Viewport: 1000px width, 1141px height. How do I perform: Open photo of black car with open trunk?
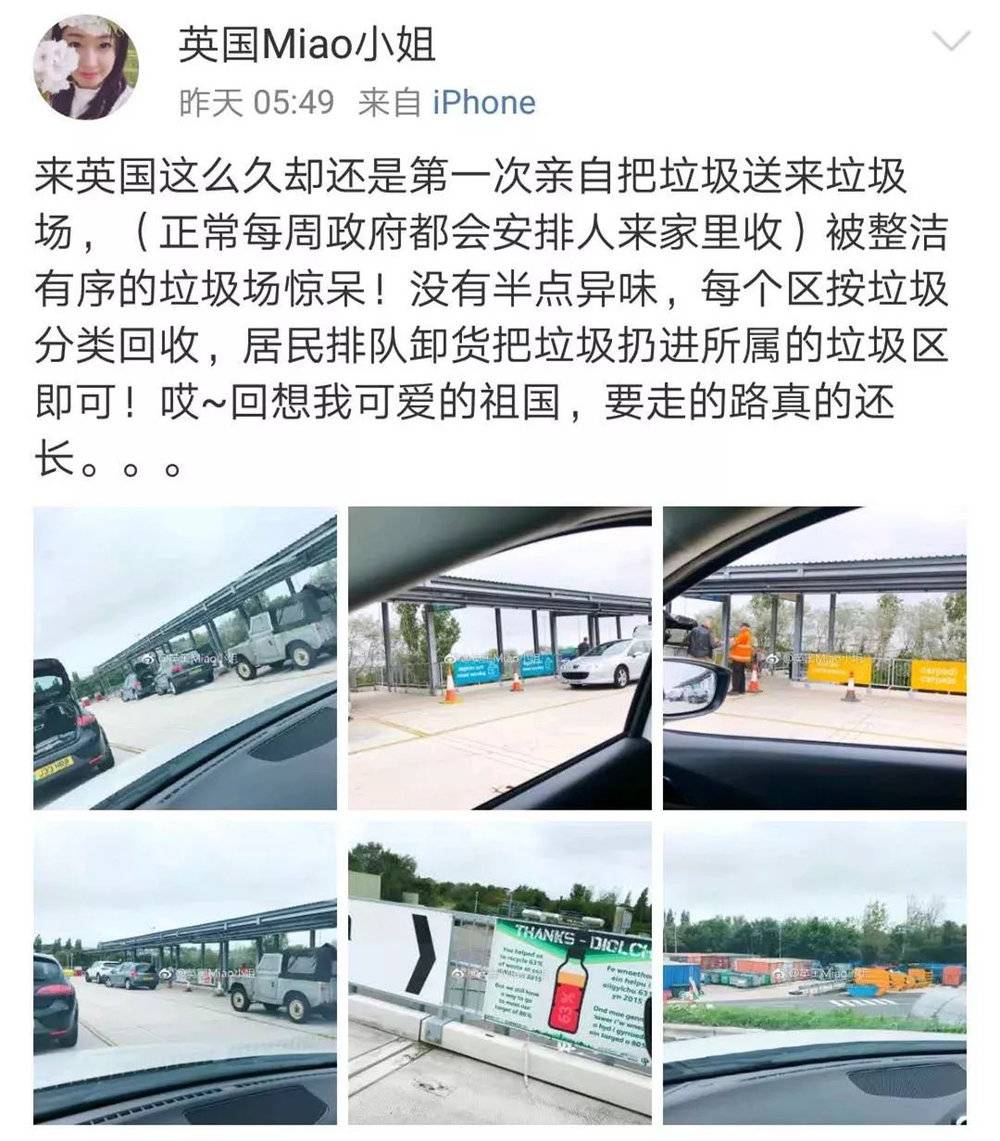(185, 658)
